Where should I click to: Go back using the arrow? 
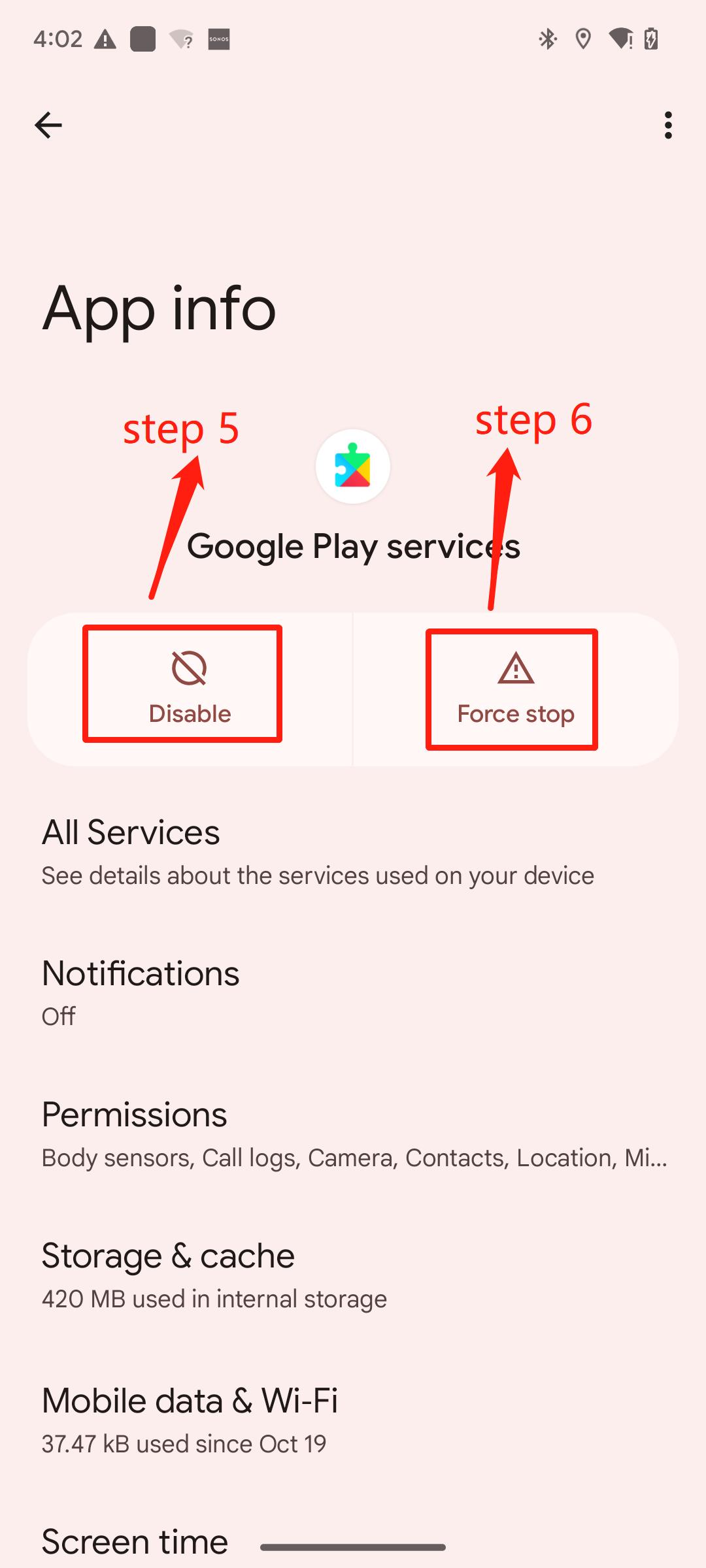click(x=48, y=125)
